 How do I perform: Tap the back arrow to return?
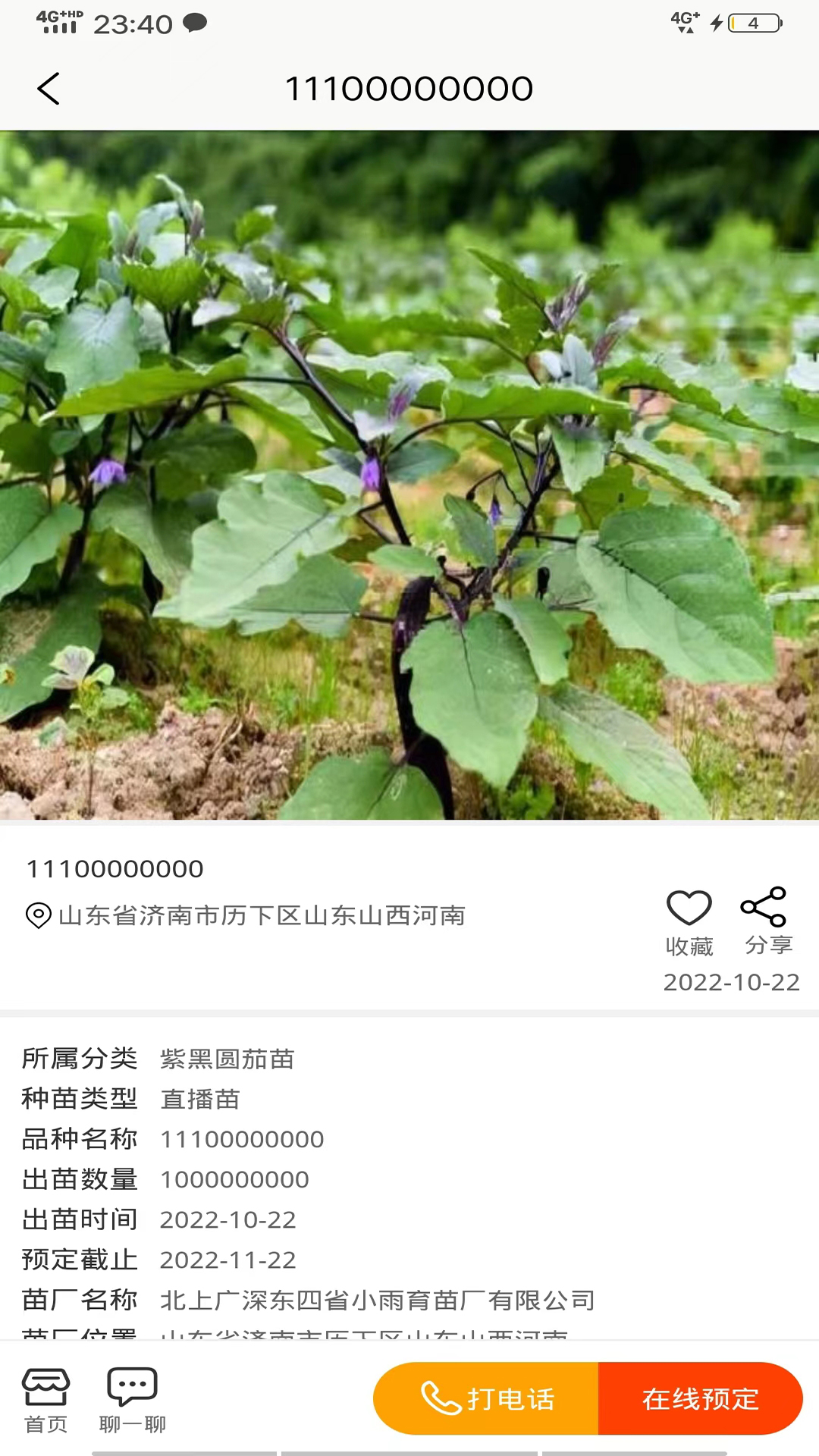click(x=49, y=86)
